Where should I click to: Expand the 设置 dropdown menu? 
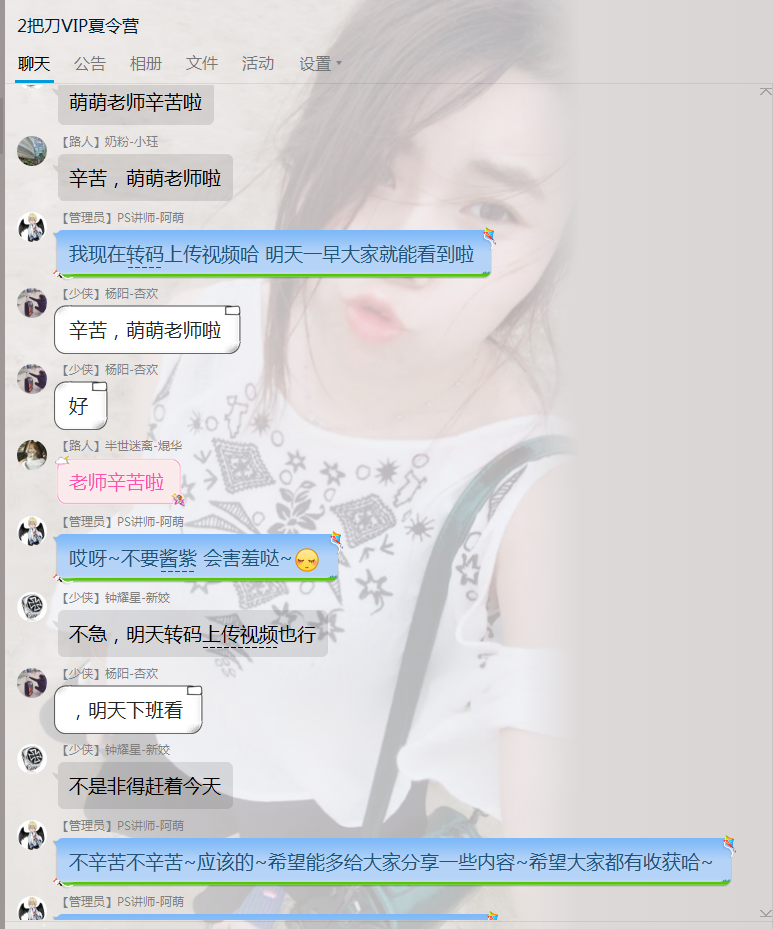click(320, 63)
